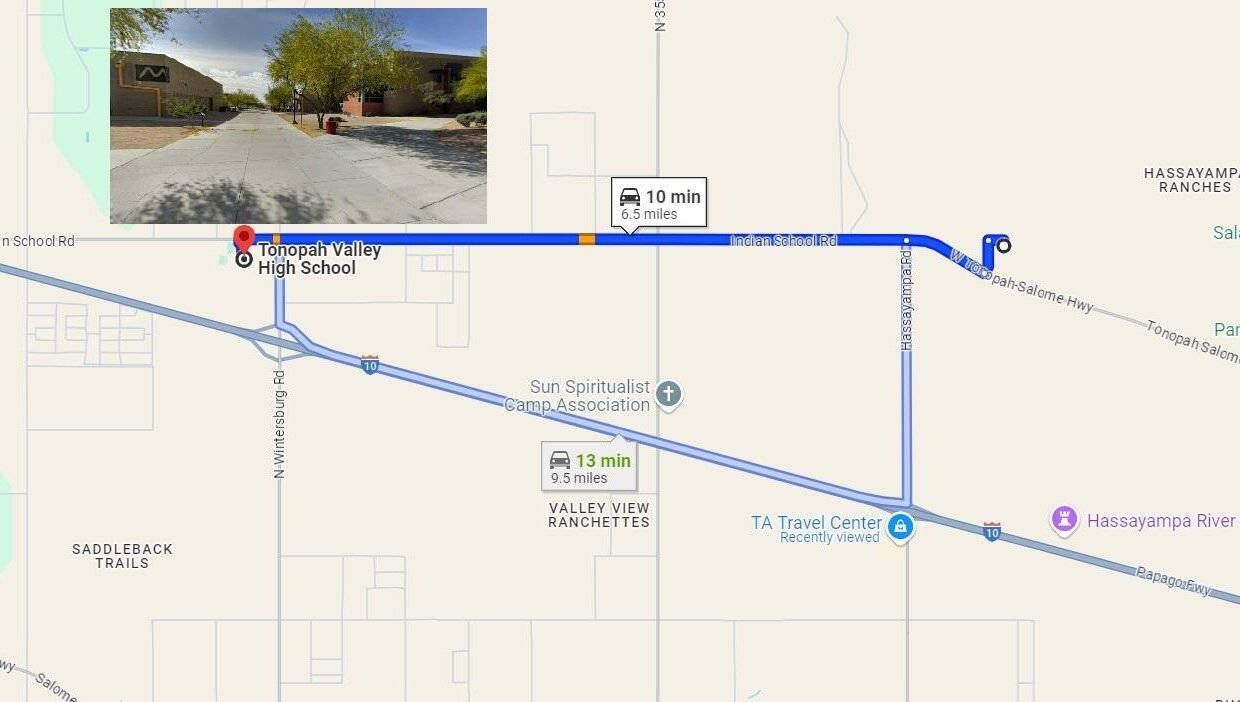The height and width of the screenshot is (702, 1240).
Task: Select the 10 min route label
Action: [658, 204]
